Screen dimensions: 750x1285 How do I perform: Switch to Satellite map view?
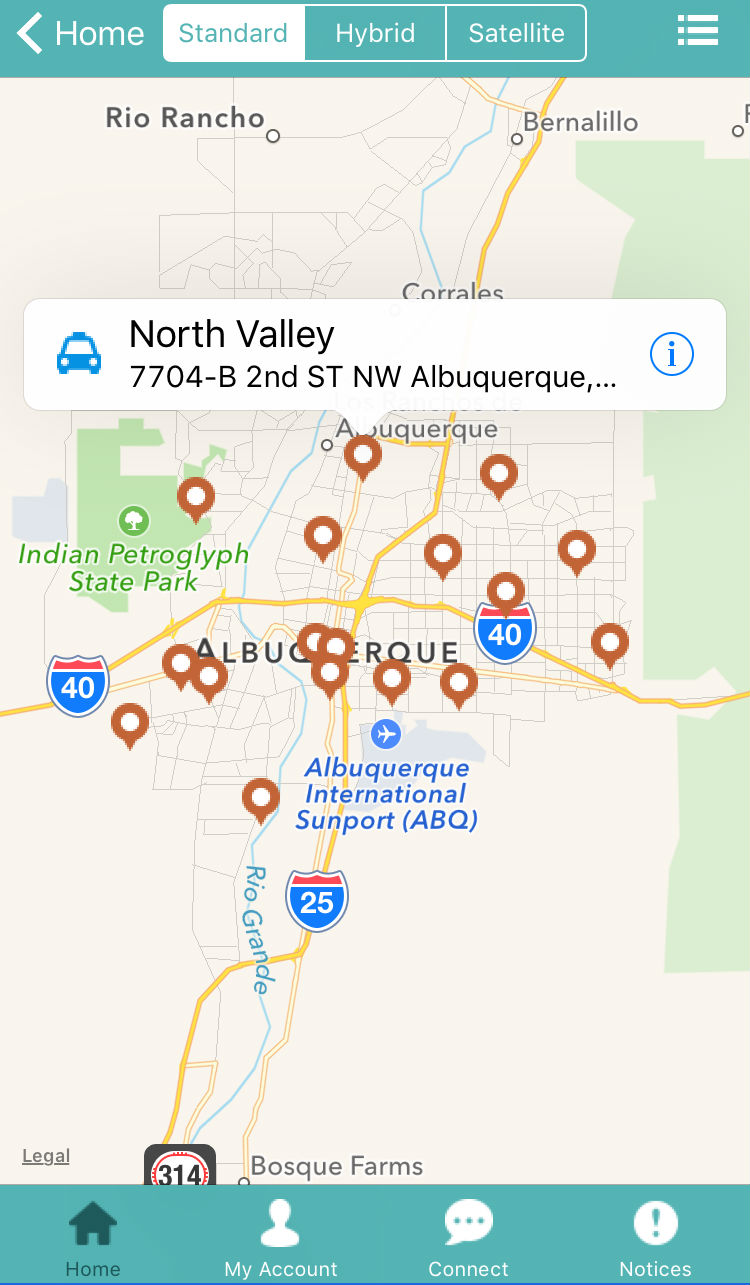(x=516, y=33)
